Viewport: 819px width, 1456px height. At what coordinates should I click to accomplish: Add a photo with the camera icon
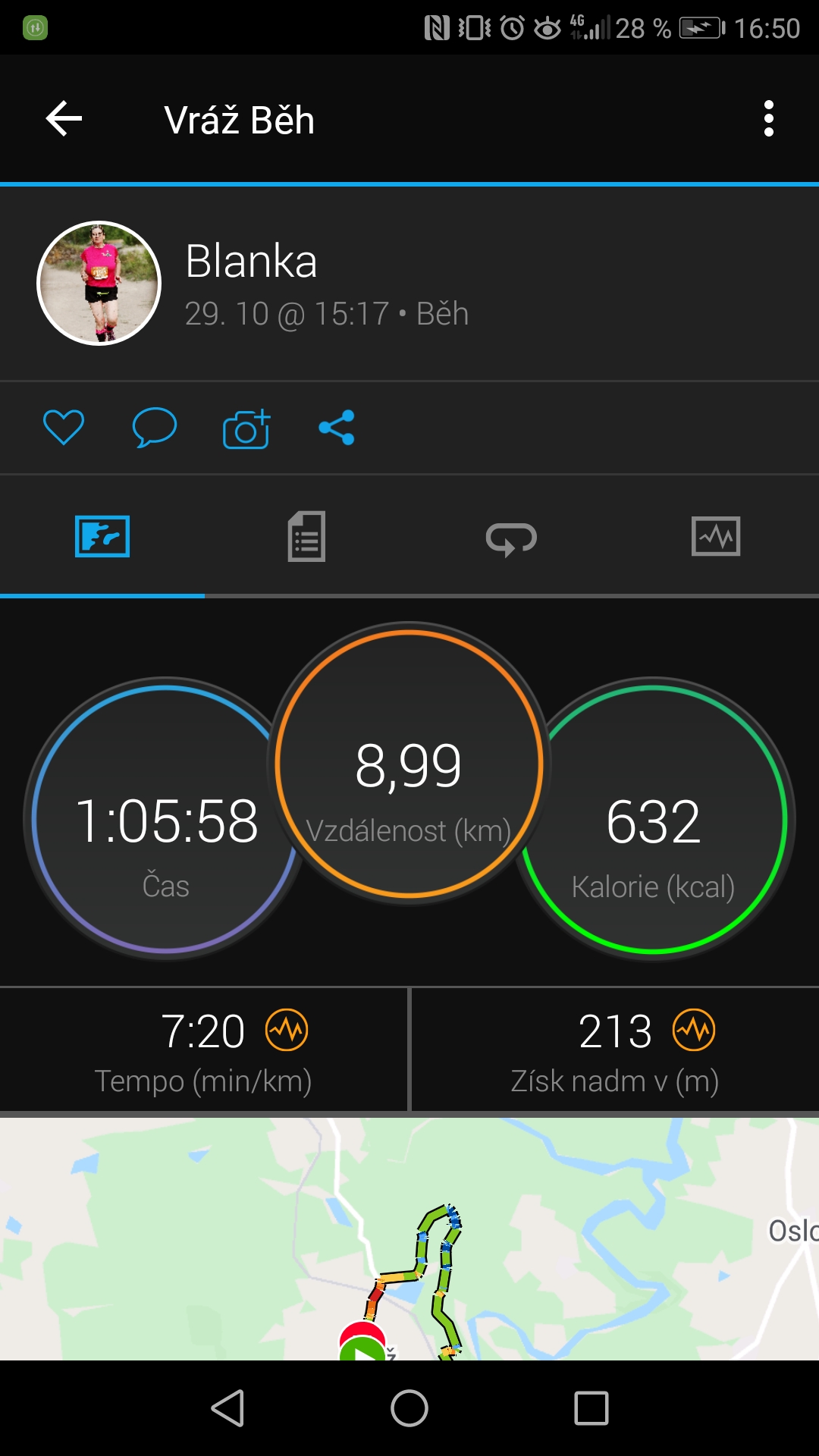[246, 428]
